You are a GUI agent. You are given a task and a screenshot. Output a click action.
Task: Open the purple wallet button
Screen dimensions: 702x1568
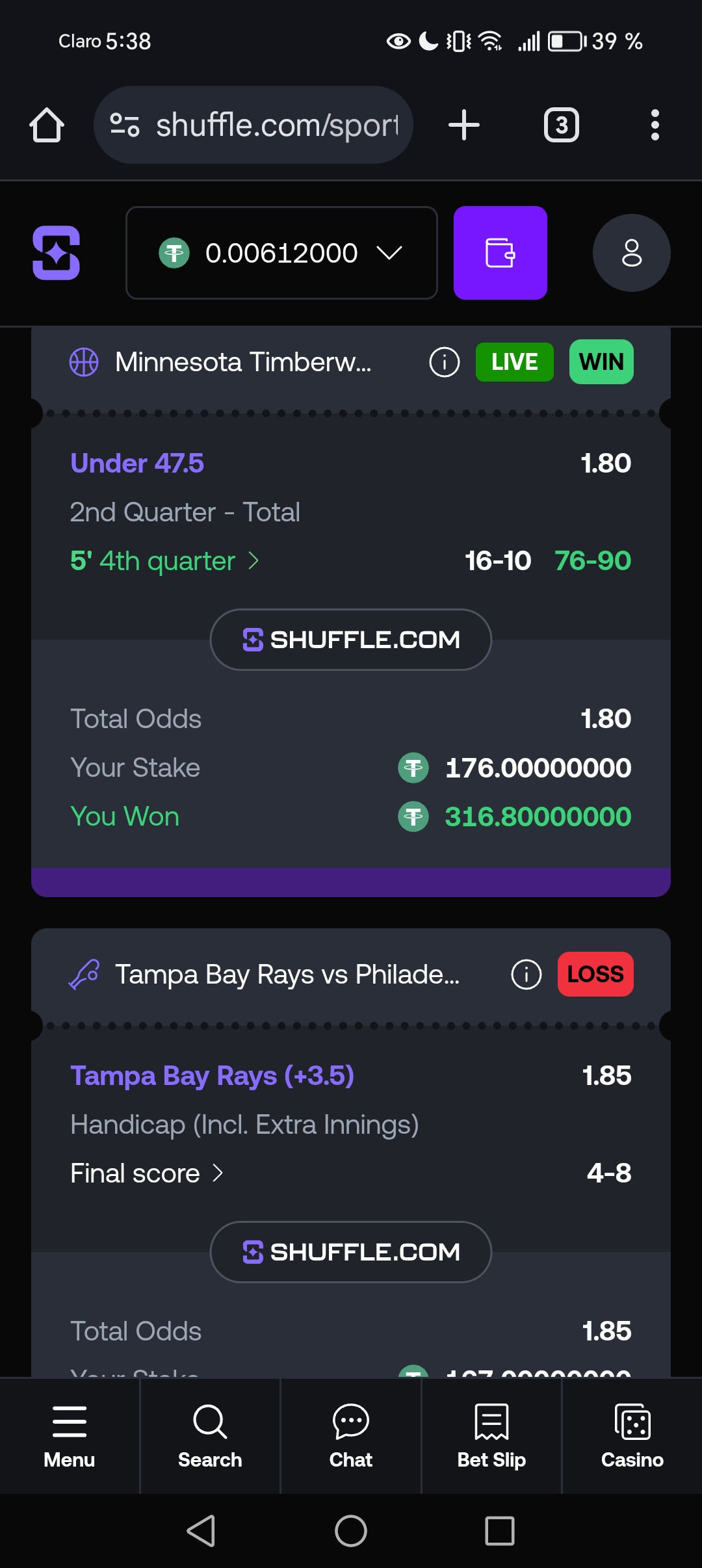click(500, 253)
